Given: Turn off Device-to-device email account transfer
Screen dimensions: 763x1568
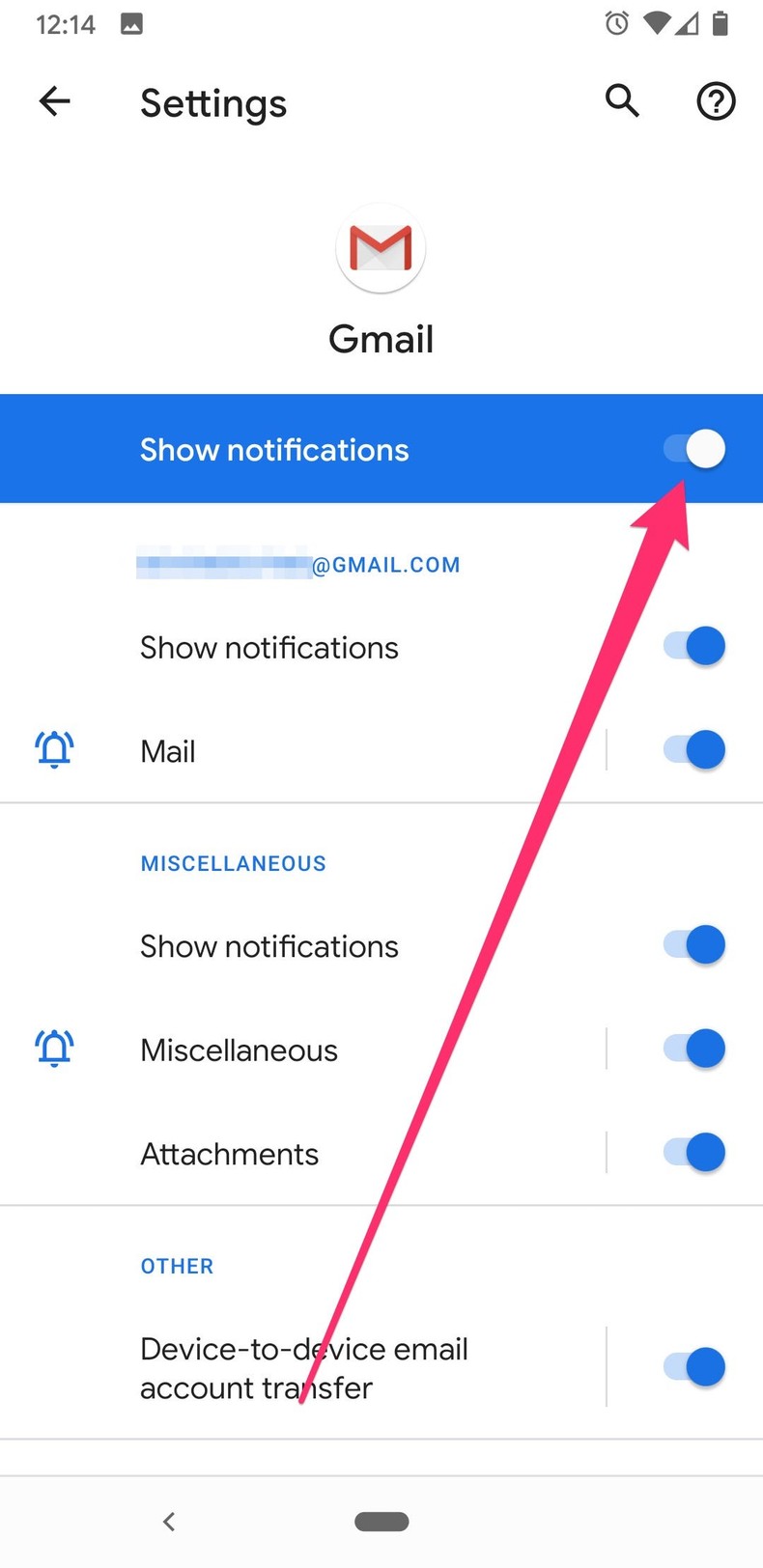Looking at the screenshot, I should click(693, 1366).
